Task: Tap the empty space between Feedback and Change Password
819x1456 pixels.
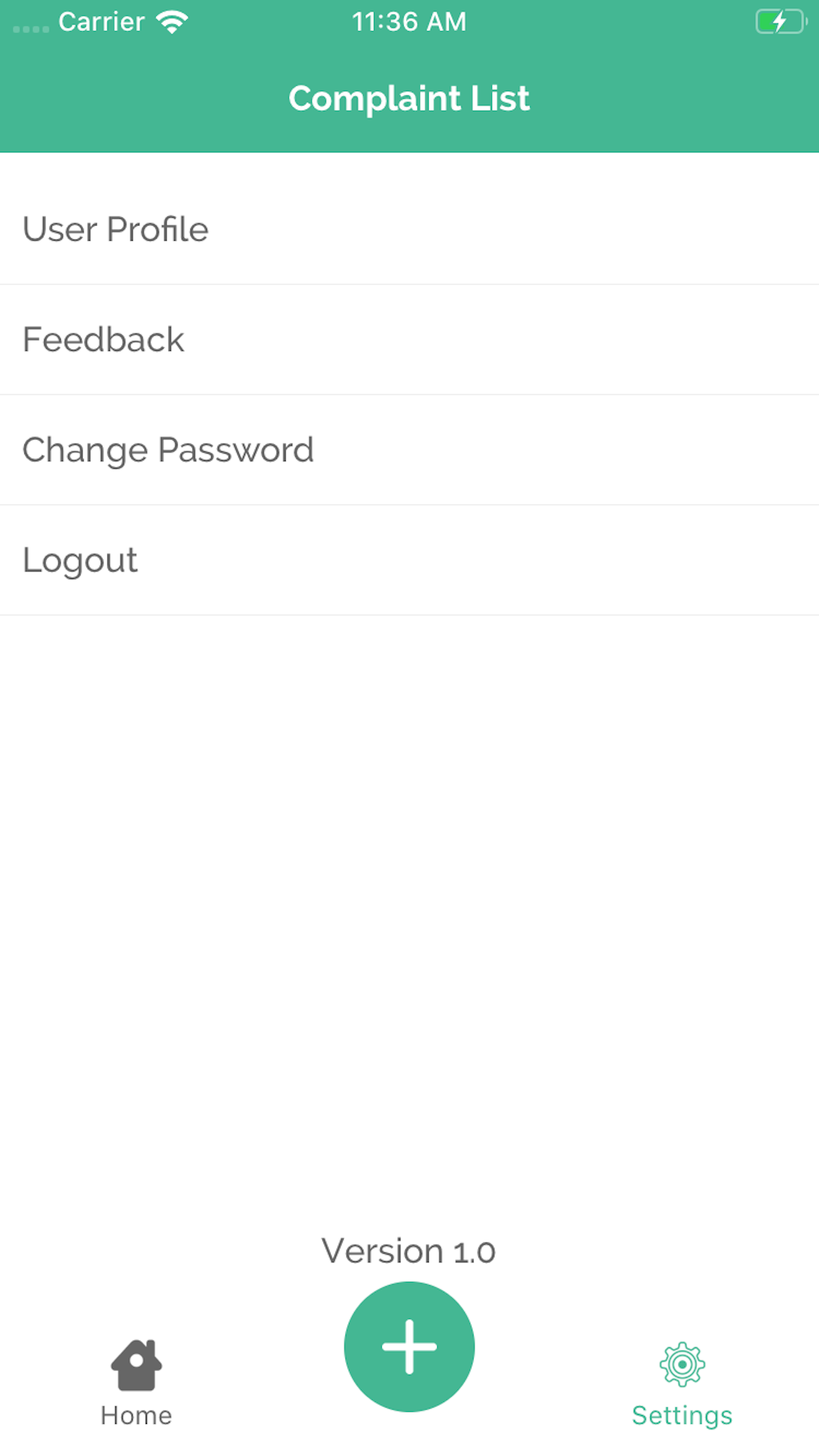Action: click(x=409, y=394)
